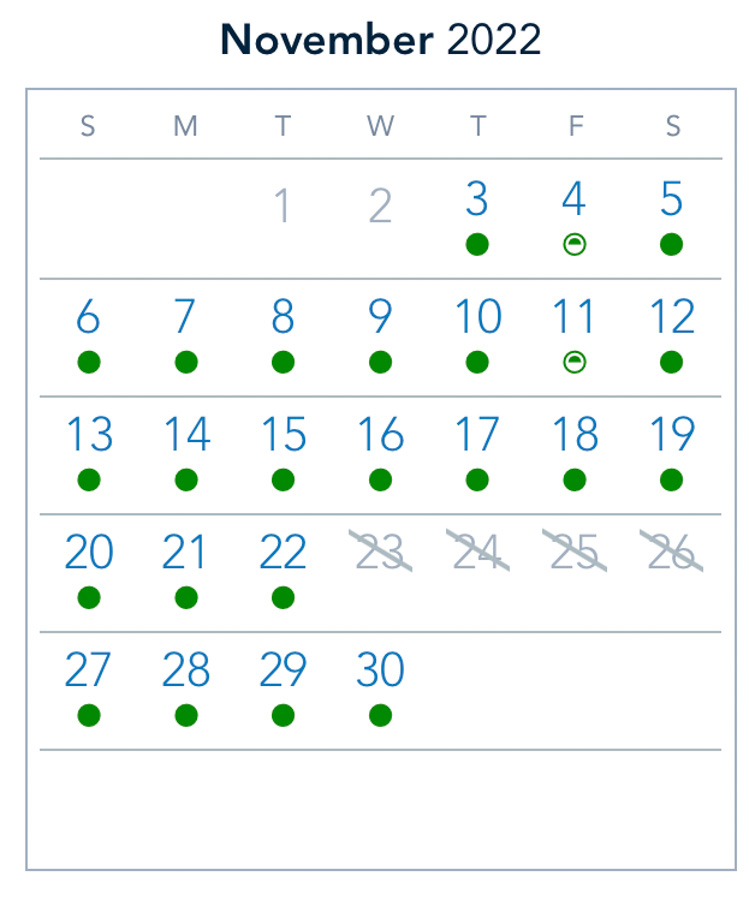Choose Saturday, November 12
749x900 pixels.
click(x=671, y=319)
